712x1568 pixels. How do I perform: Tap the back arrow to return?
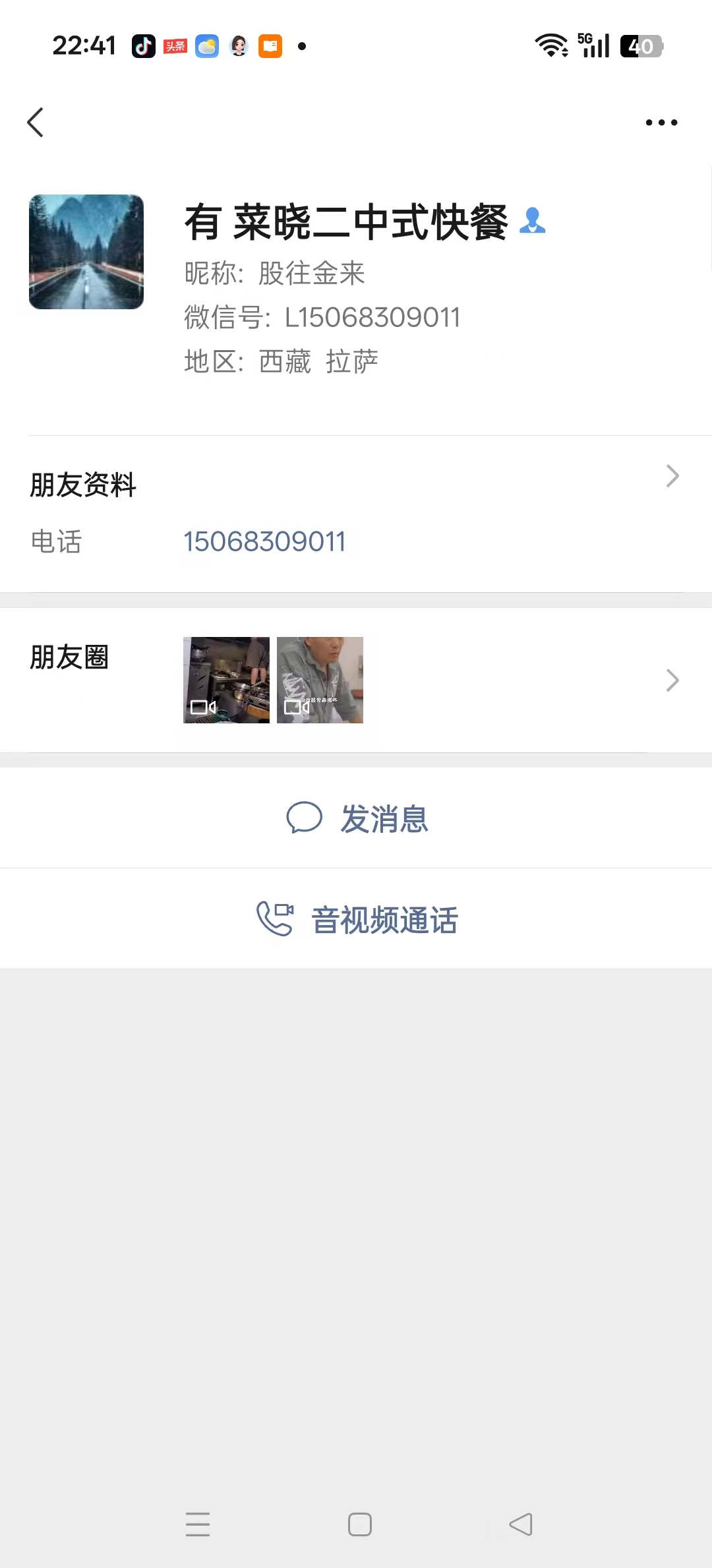pos(36,122)
